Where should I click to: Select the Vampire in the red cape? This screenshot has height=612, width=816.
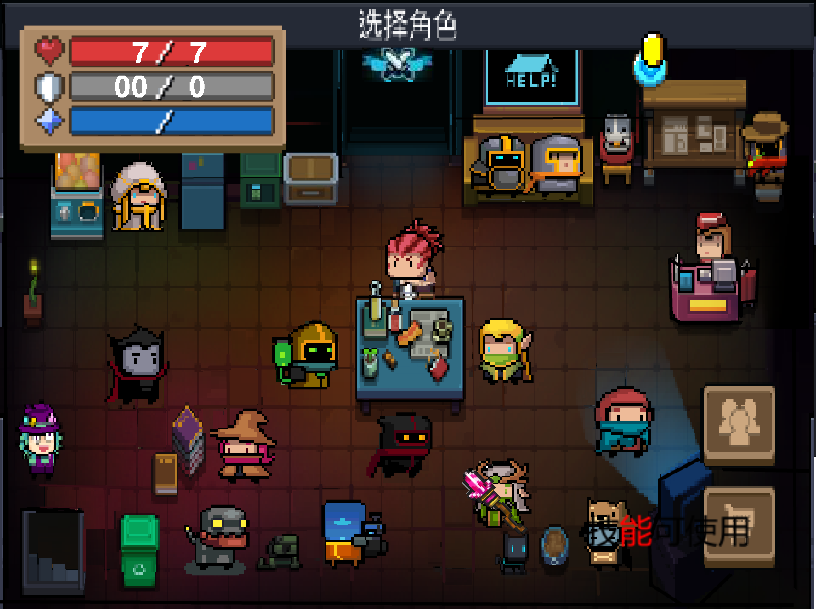tap(135, 365)
